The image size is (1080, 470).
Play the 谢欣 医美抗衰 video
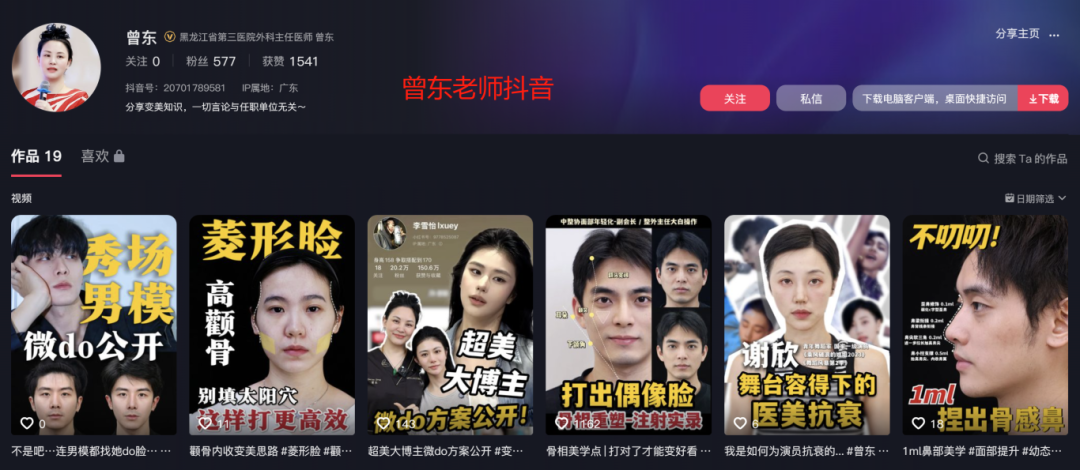807,325
